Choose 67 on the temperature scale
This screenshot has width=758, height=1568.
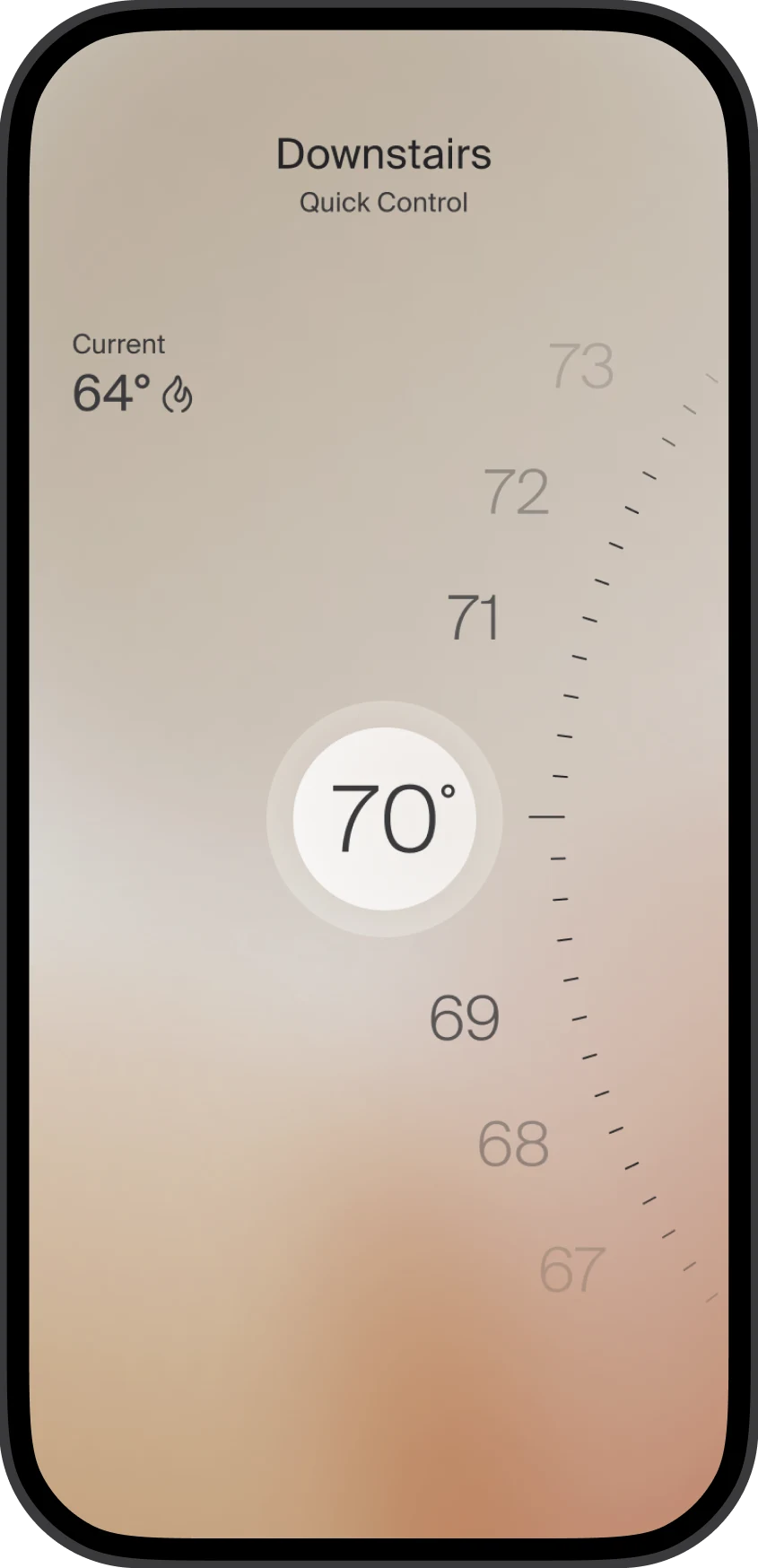[572, 1269]
